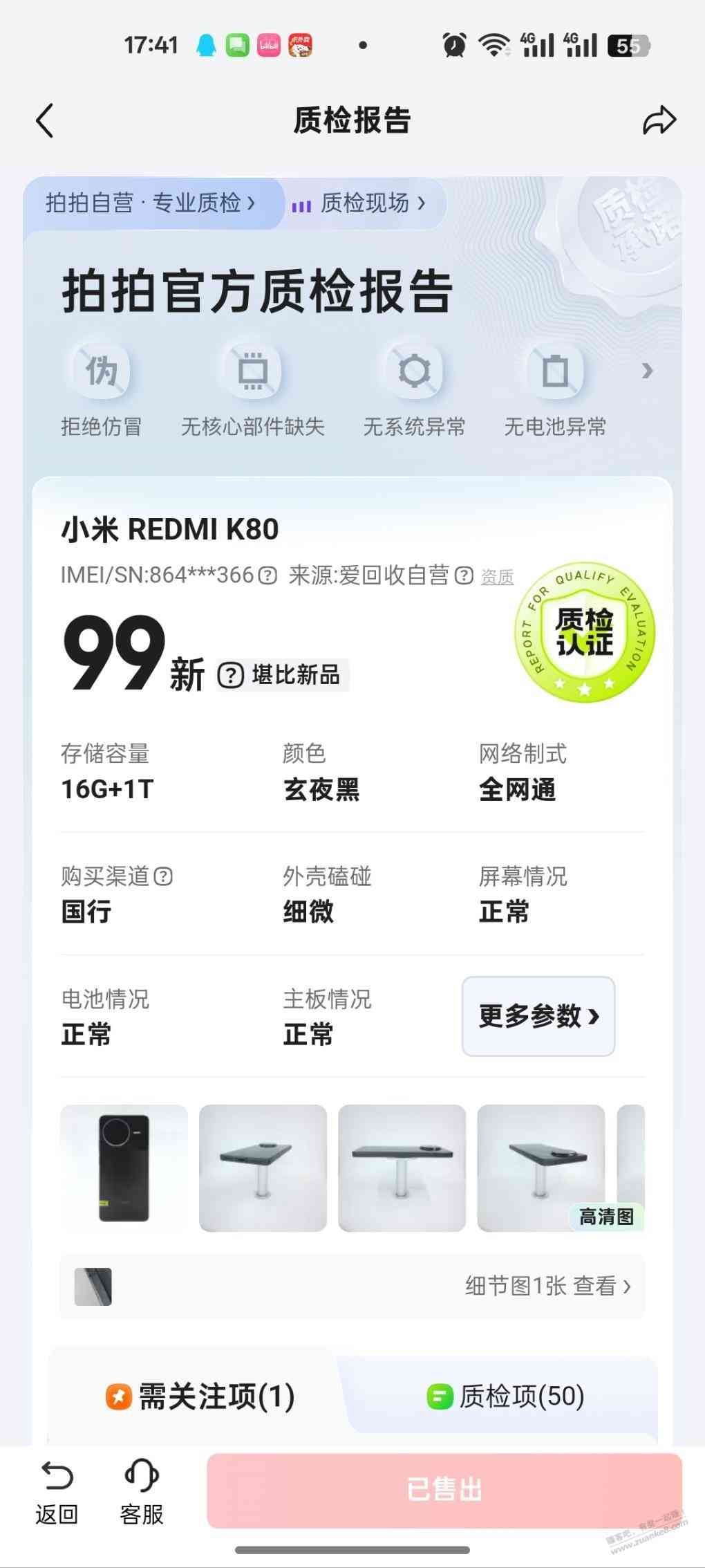Tap the 返回 button at bottom
The height and width of the screenshot is (1568, 705).
57,1491
